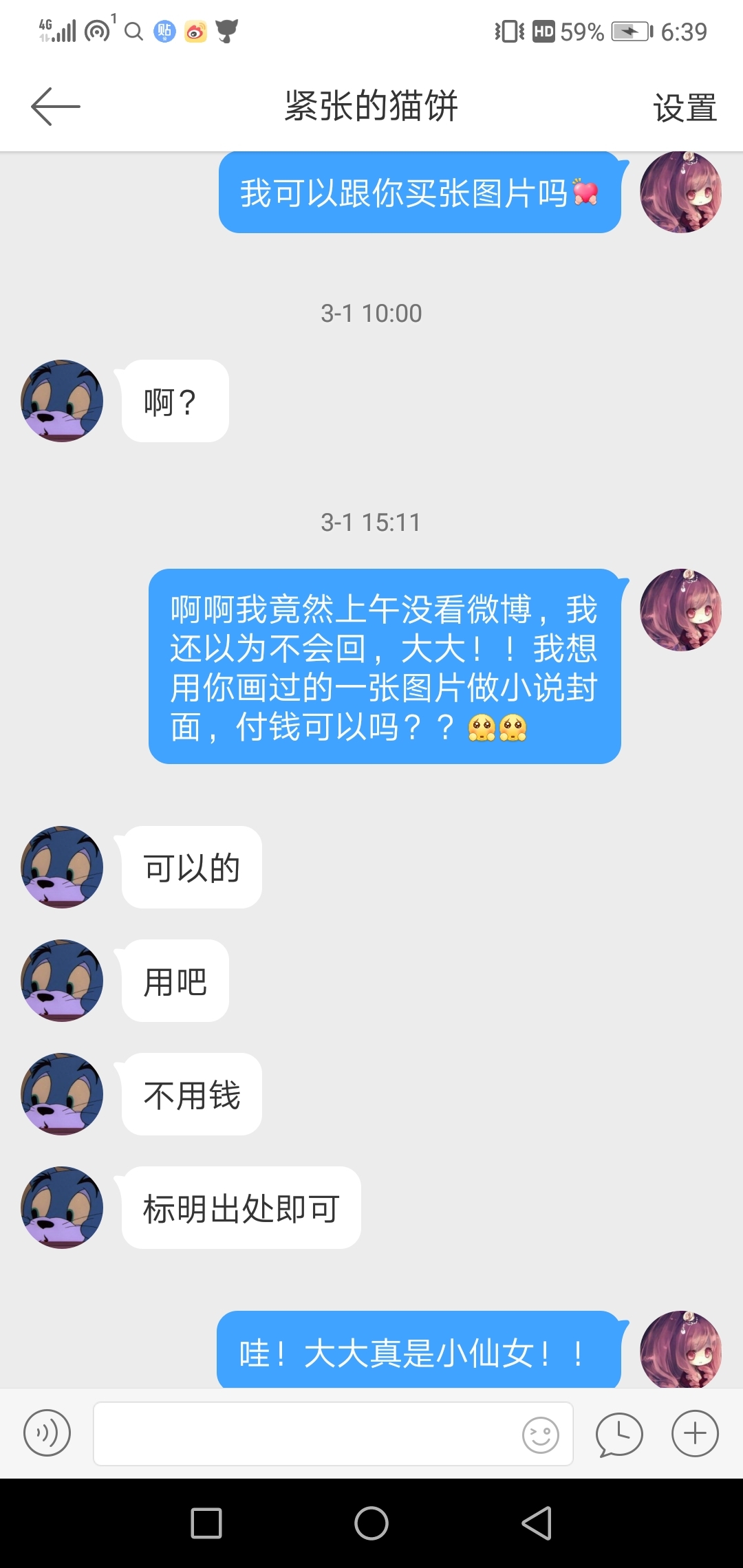This screenshot has width=743, height=1568.
Task: Open the quick reply bubble icon
Action: pos(619,1435)
